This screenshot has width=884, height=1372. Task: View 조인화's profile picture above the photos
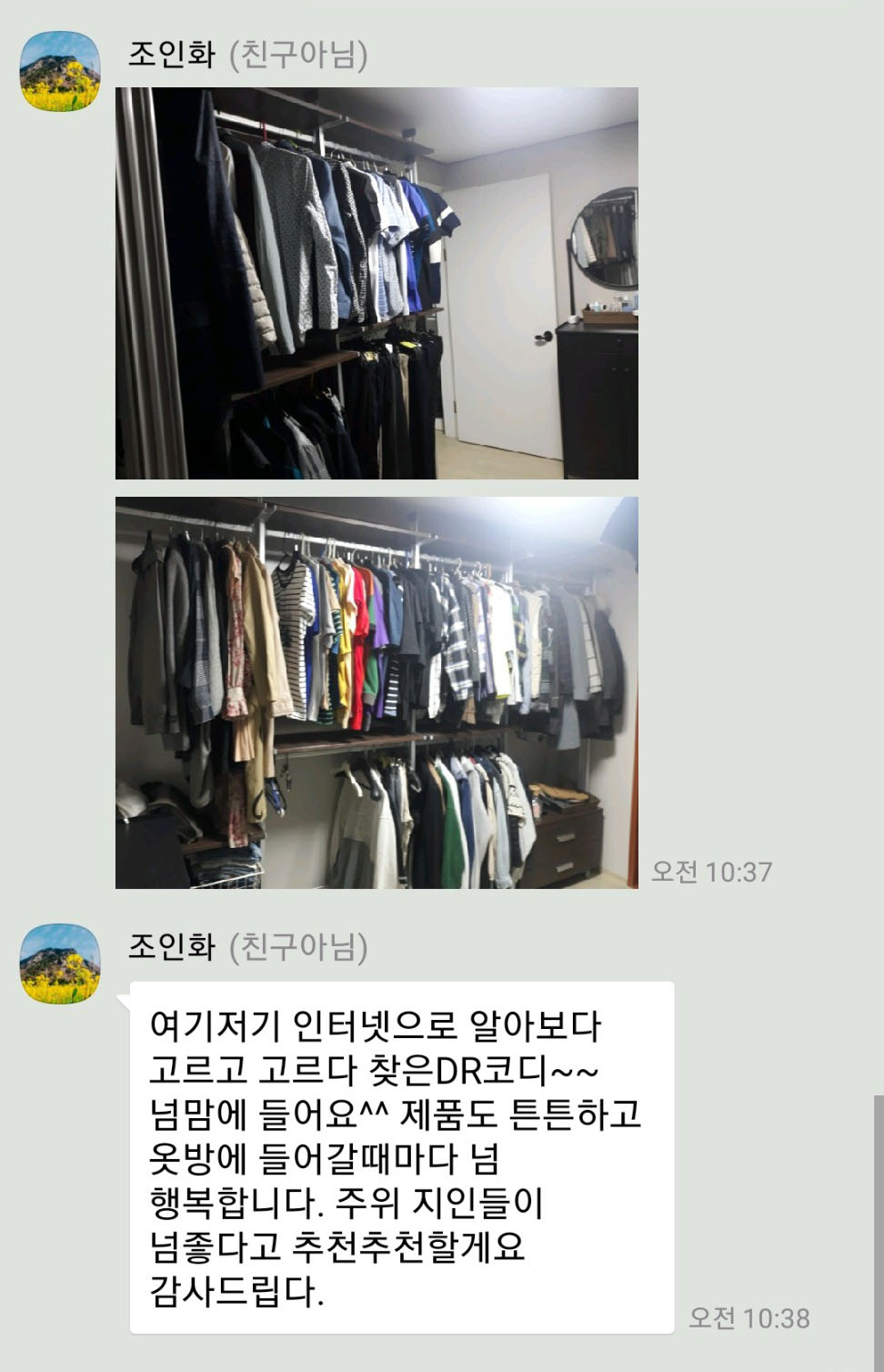pos(61,71)
